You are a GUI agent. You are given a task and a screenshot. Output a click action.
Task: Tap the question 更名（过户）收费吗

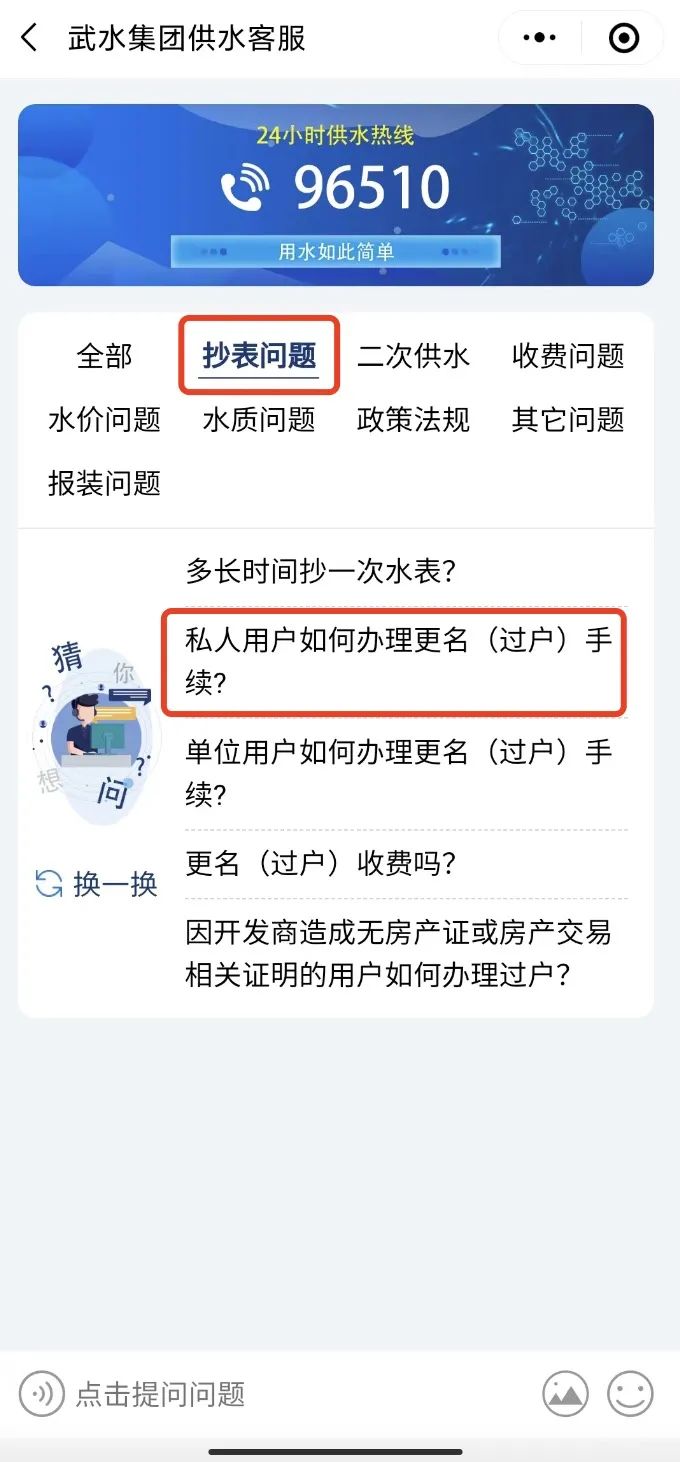321,864
